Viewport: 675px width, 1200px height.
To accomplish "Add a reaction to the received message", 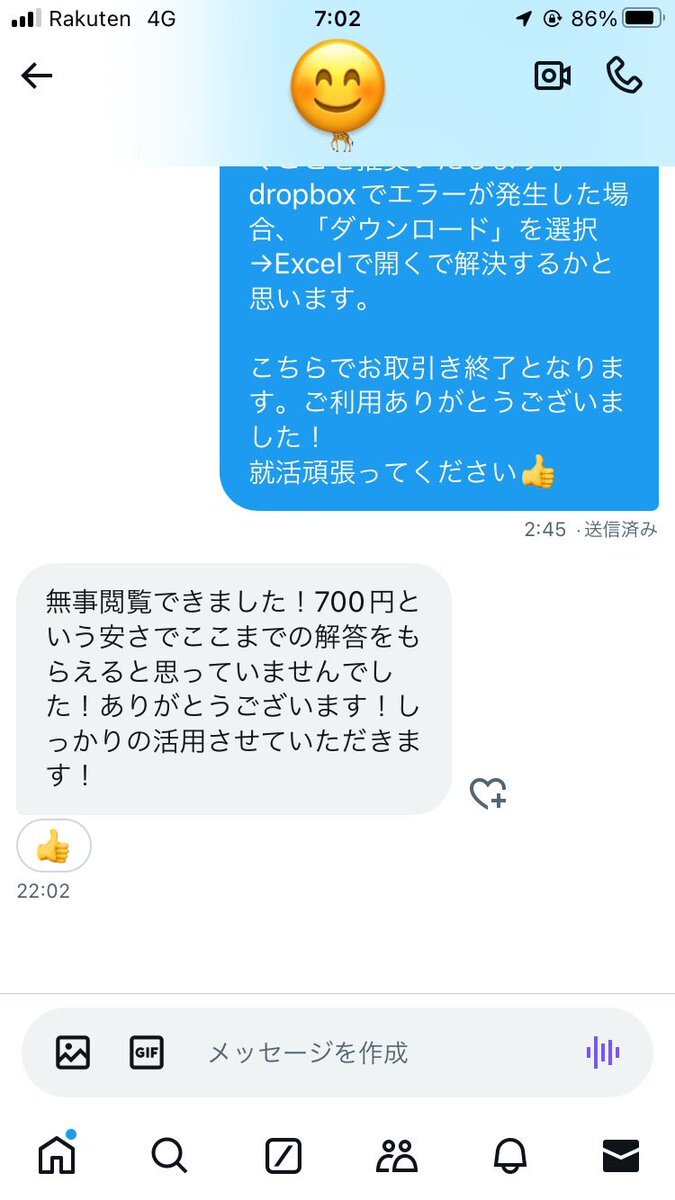I will [488, 794].
